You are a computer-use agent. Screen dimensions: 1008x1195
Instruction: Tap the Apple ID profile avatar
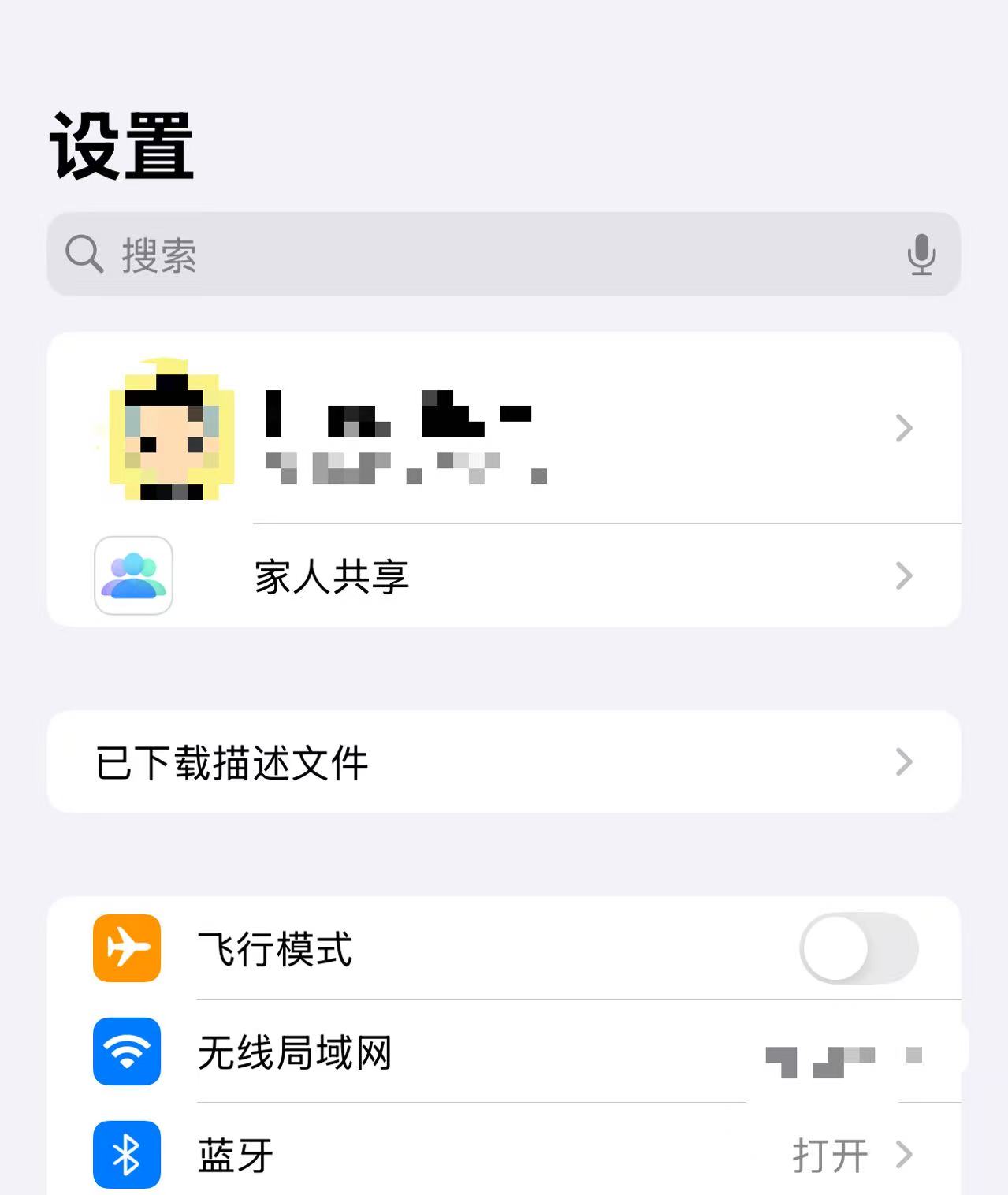(166, 430)
